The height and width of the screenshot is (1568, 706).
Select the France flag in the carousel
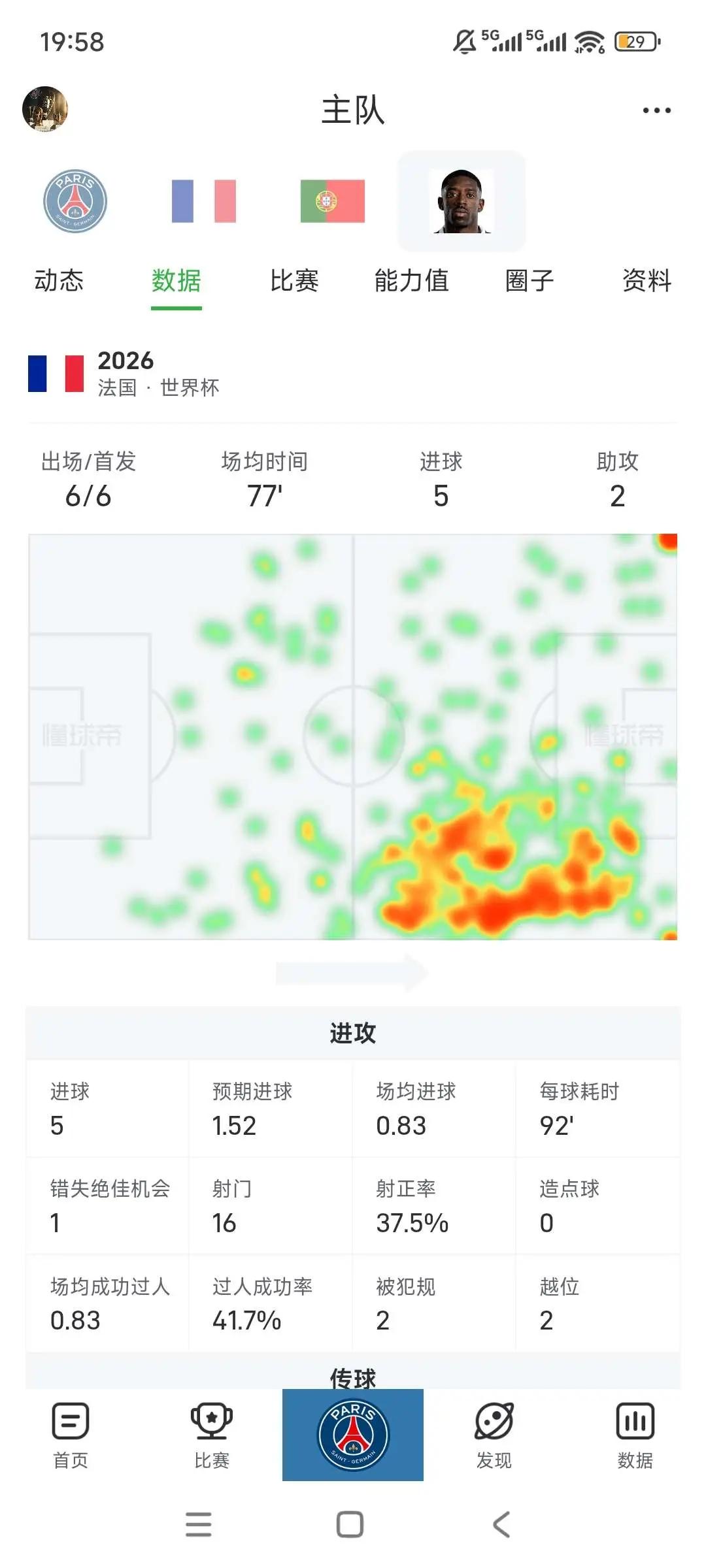click(x=203, y=201)
